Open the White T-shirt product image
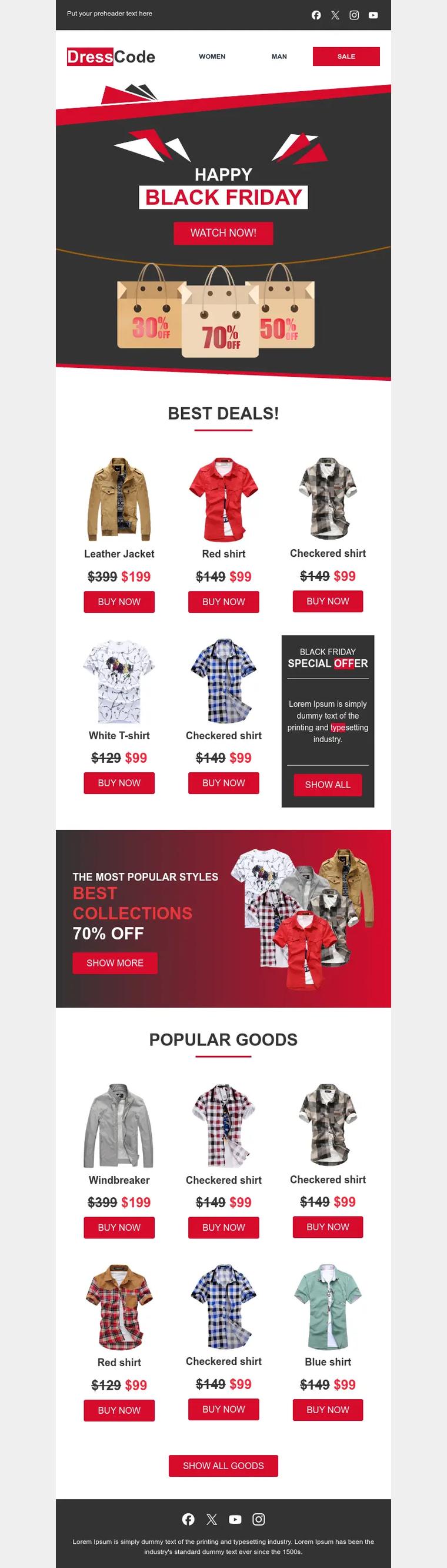Viewport: 447px width, 1568px height. coord(119,680)
